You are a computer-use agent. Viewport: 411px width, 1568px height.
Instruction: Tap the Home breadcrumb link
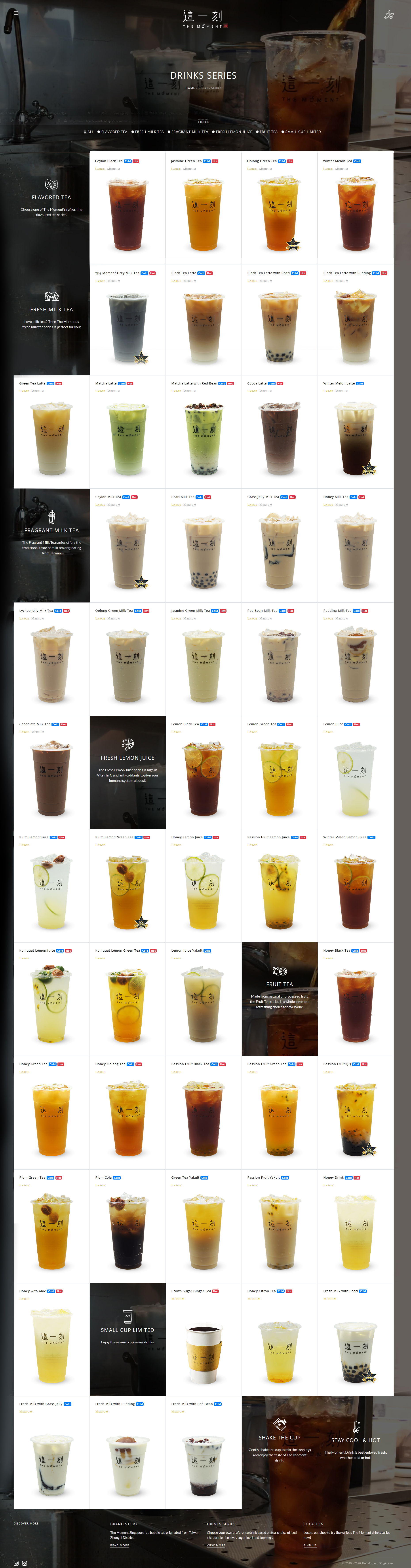pos(190,88)
